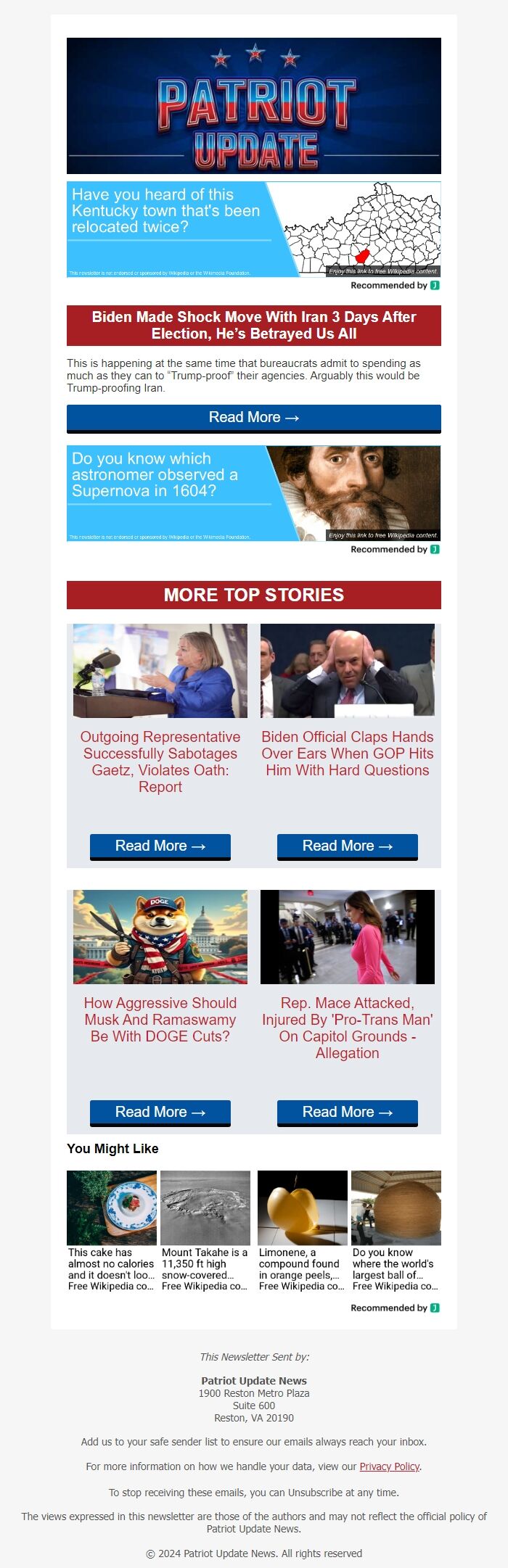
Task: Read More about Rep. Mace story
Action: 347,1112
